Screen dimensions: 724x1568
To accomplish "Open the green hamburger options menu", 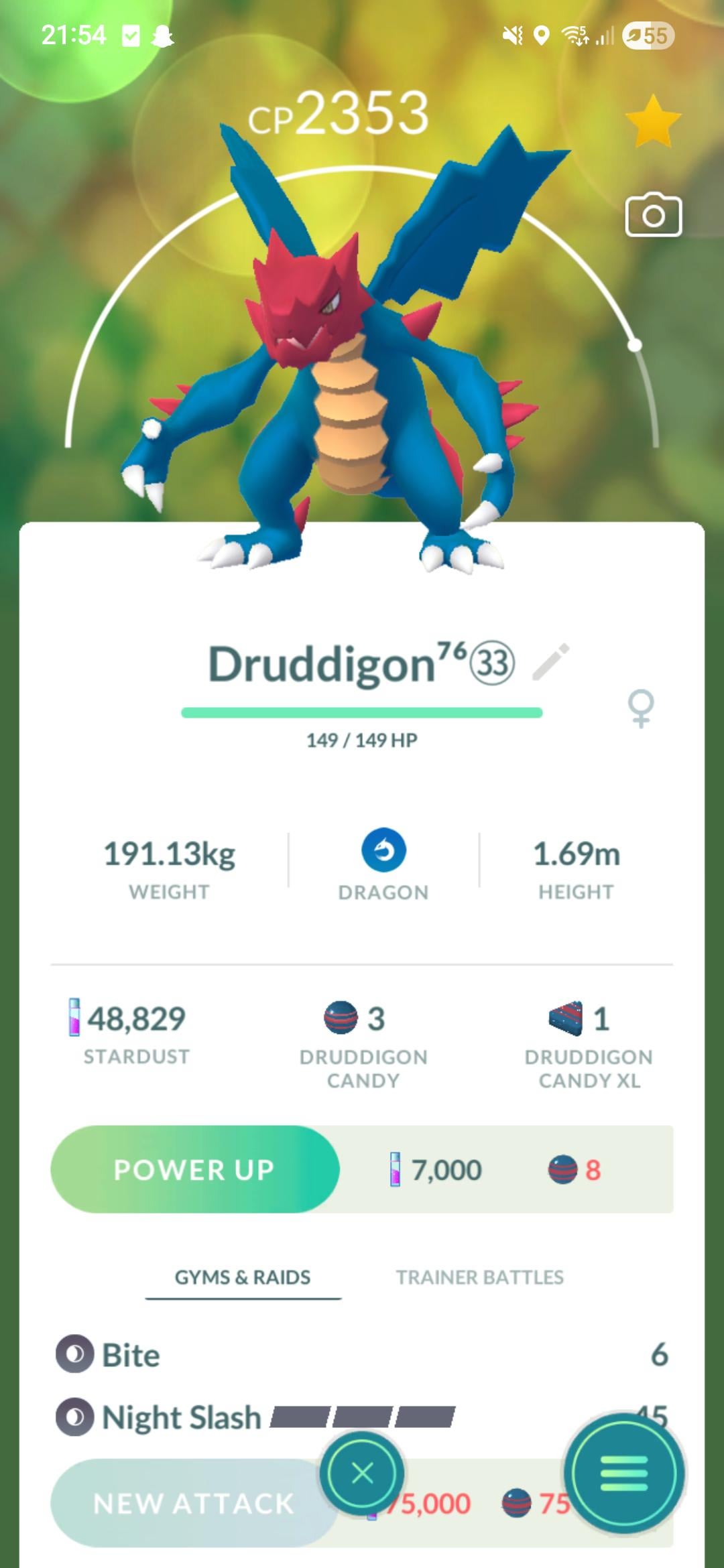I will (624, 1474).
